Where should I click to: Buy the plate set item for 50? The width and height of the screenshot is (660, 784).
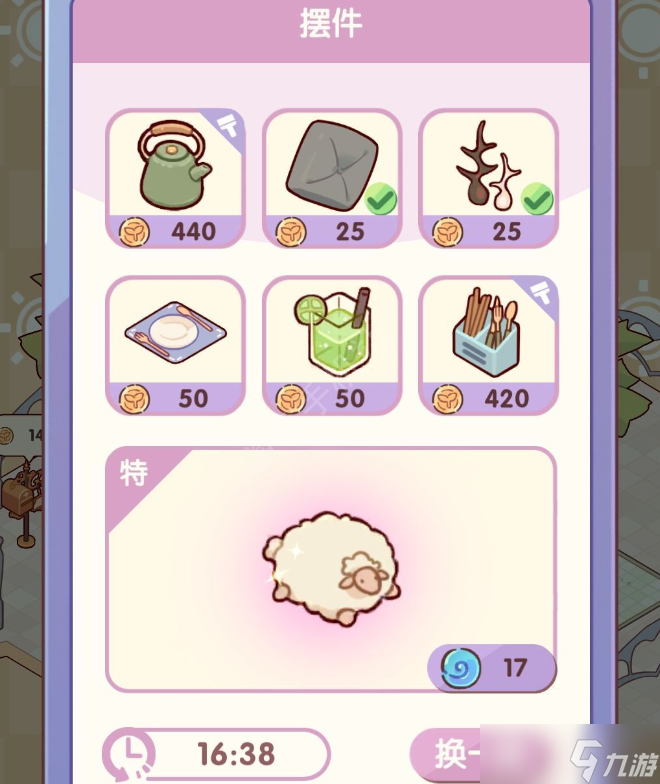coord(175,345)
